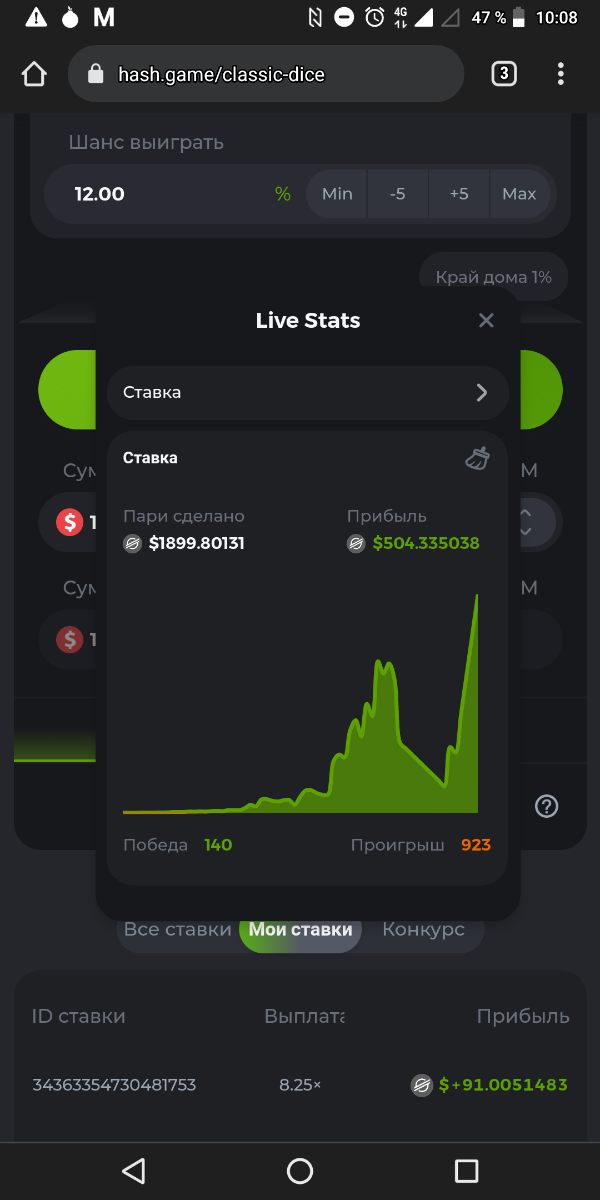This screenshot has height=1200, width=600.
Task: Open the help question mark icon
Action: (546, 807)
